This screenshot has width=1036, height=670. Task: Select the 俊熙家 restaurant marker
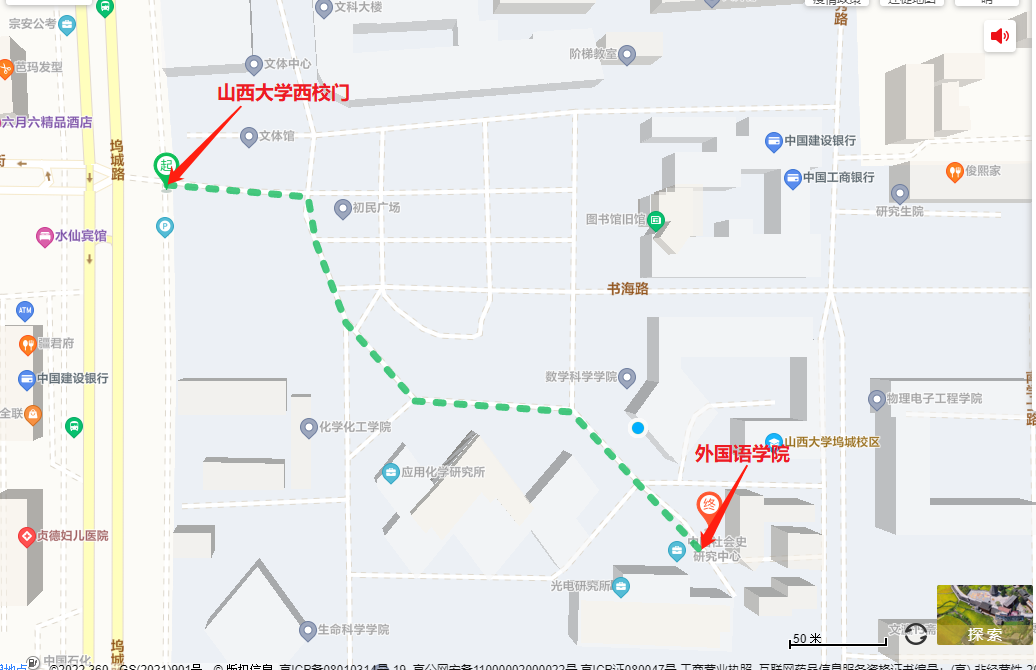click(954, 171)
